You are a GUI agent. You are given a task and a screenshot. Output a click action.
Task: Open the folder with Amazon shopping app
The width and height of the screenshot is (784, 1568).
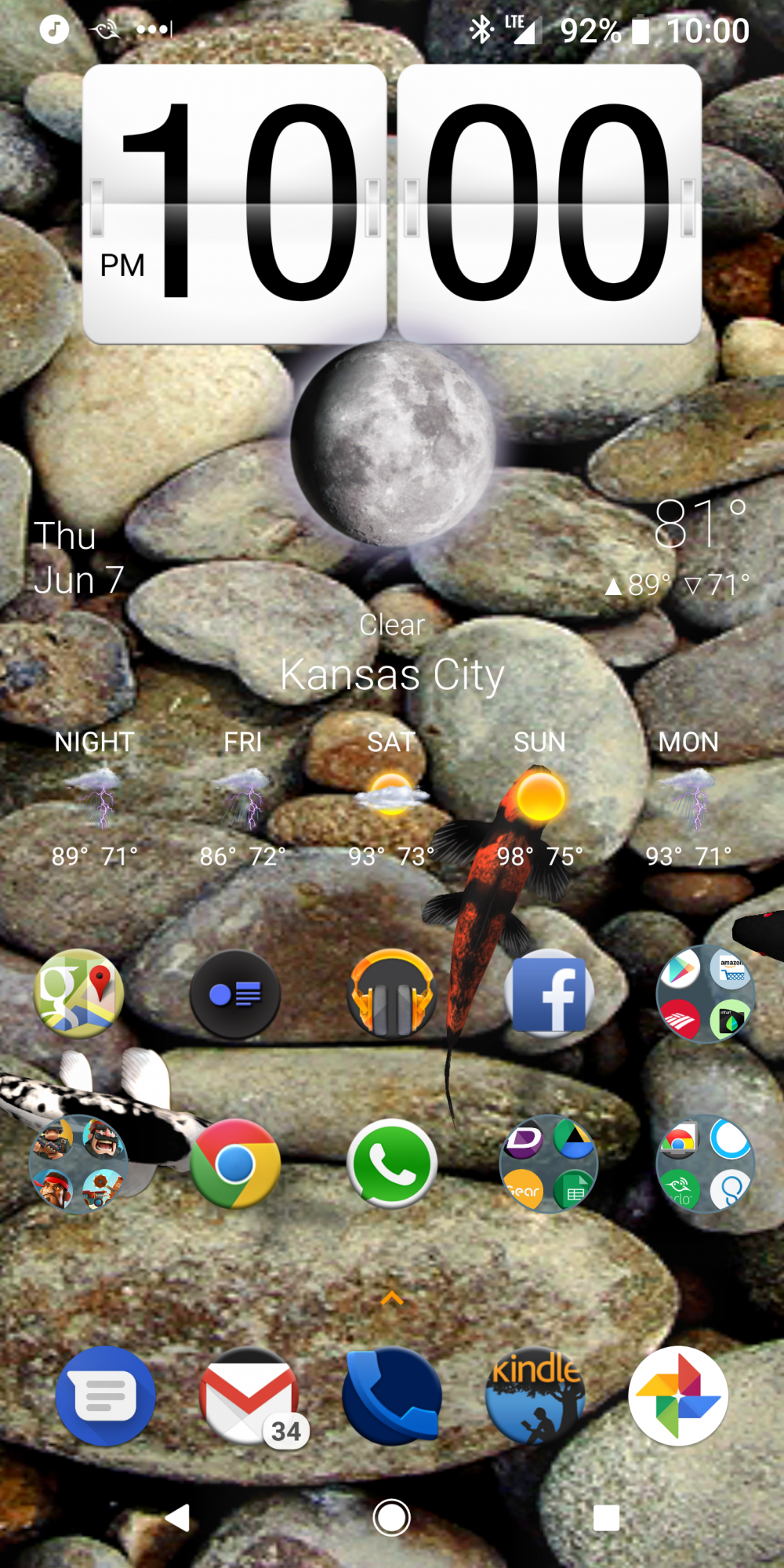(706, 993)
